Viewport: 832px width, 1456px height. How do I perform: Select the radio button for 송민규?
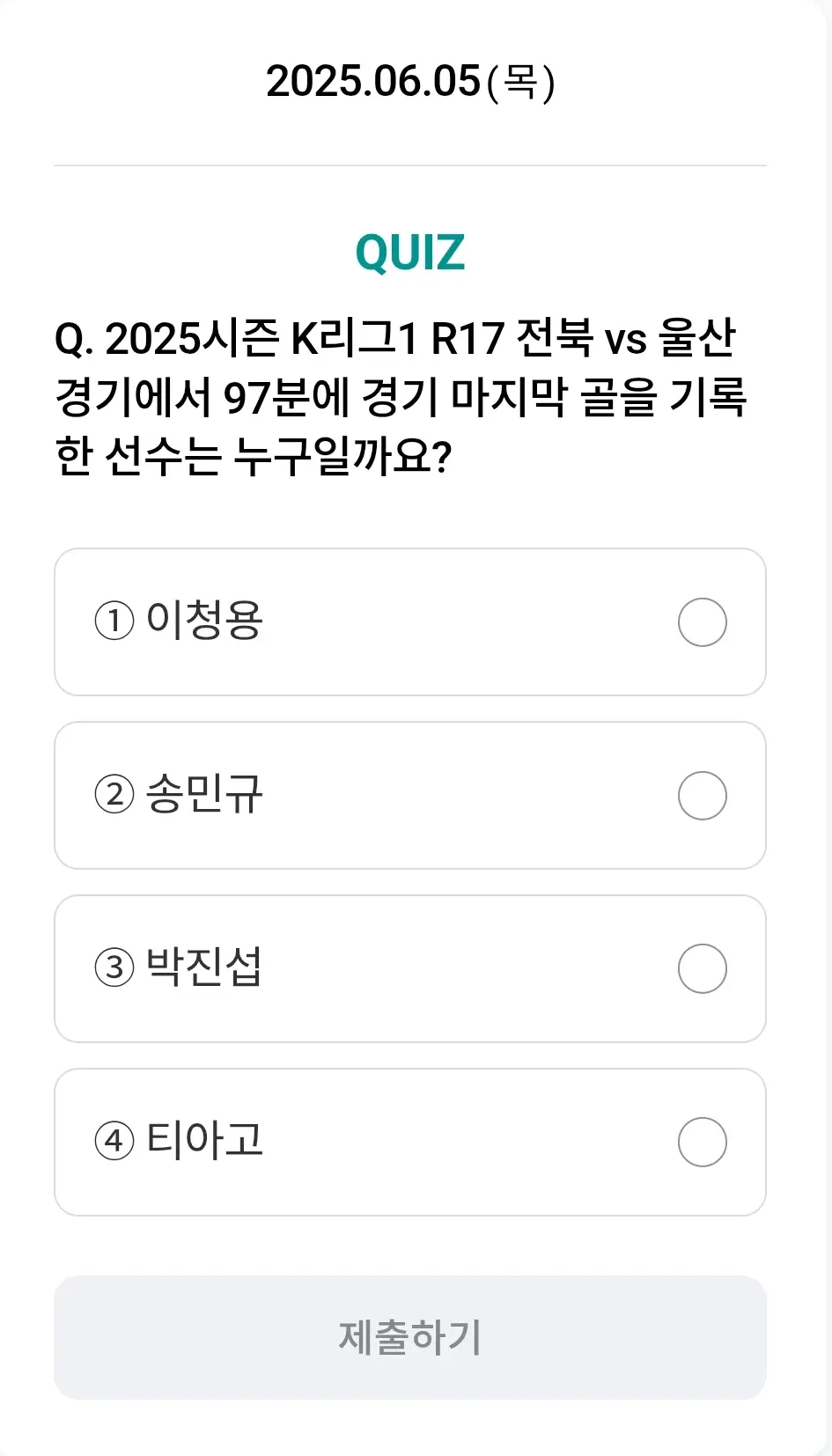[702, 796]
